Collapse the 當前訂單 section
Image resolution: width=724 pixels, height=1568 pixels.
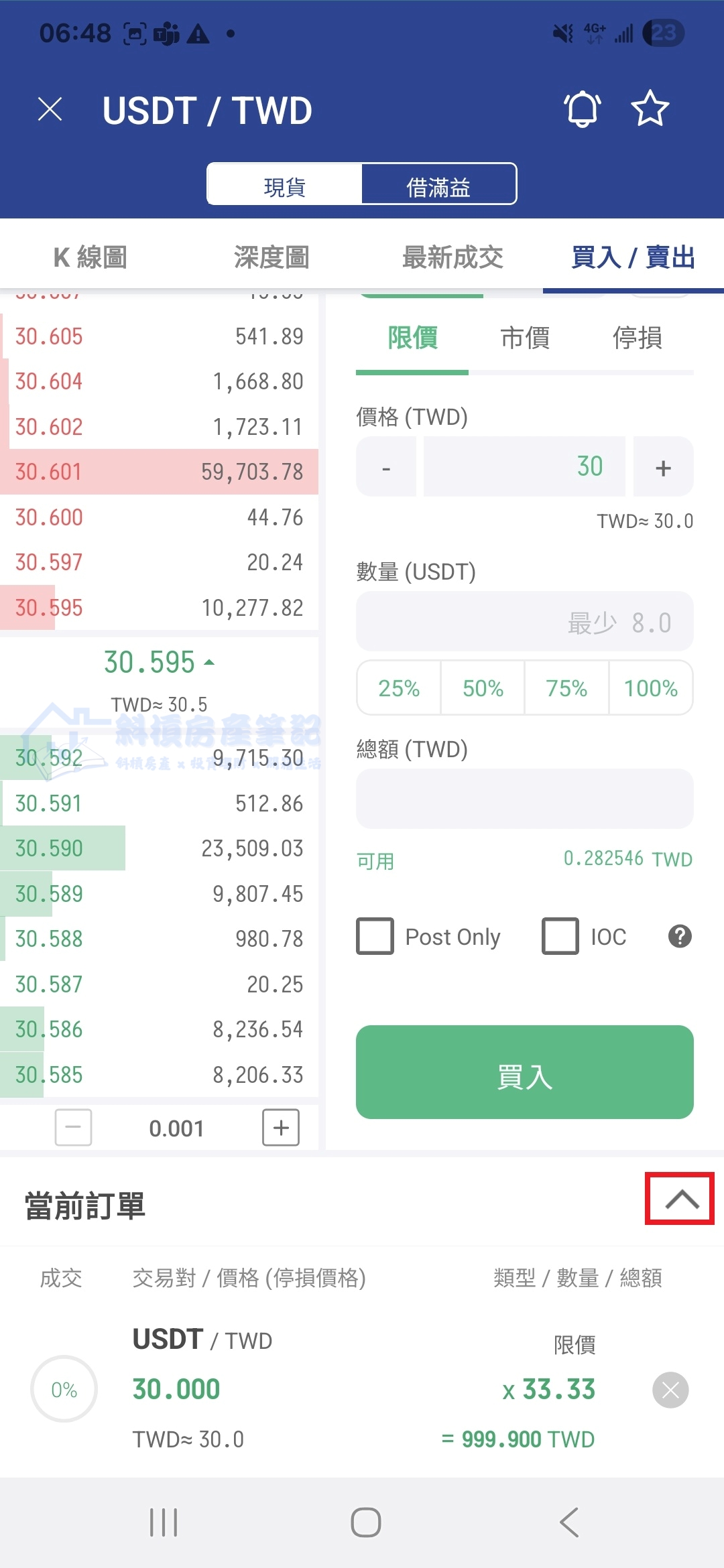[681, 1199]
